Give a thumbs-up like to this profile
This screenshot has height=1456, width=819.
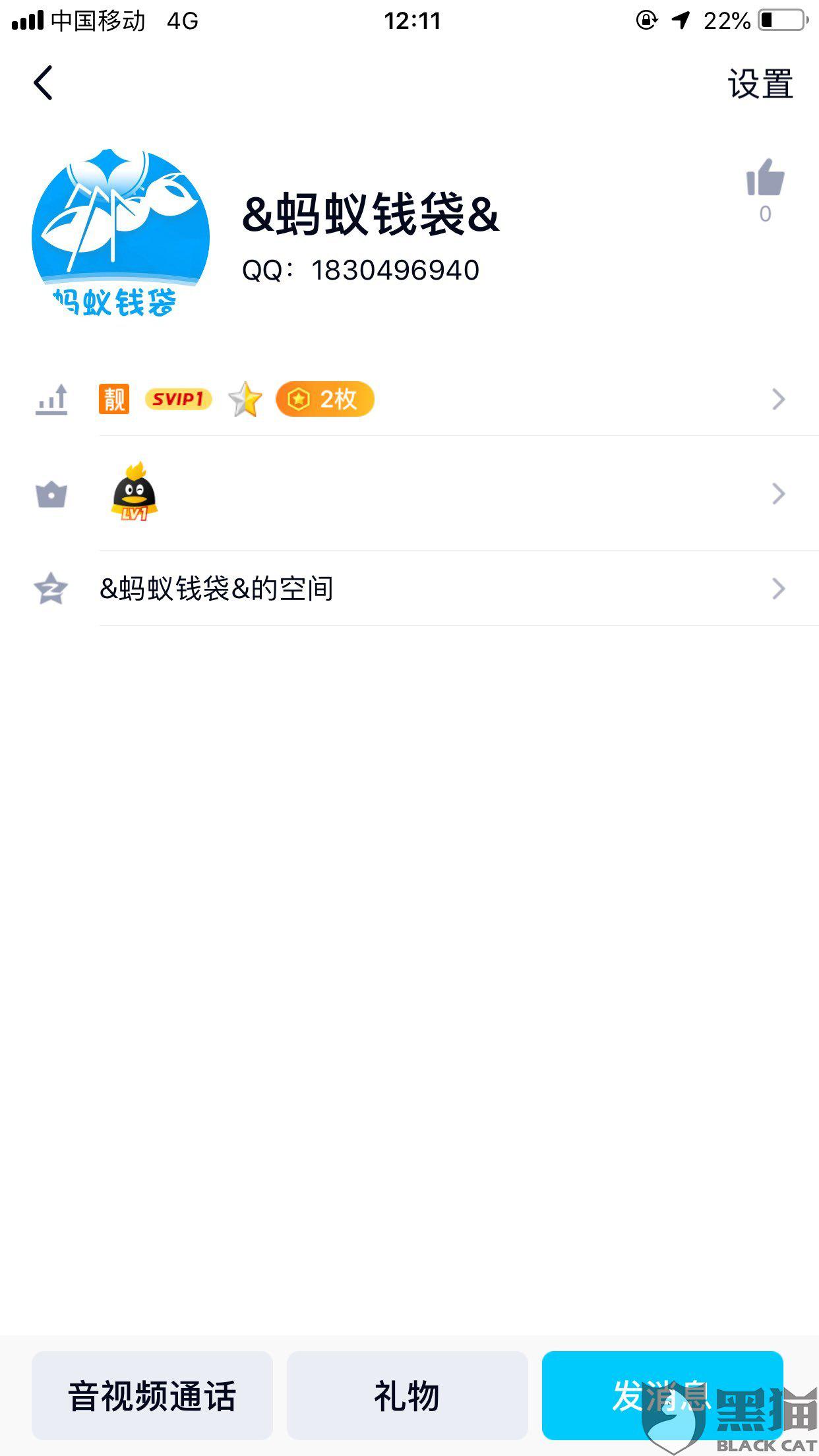(765, 179)
